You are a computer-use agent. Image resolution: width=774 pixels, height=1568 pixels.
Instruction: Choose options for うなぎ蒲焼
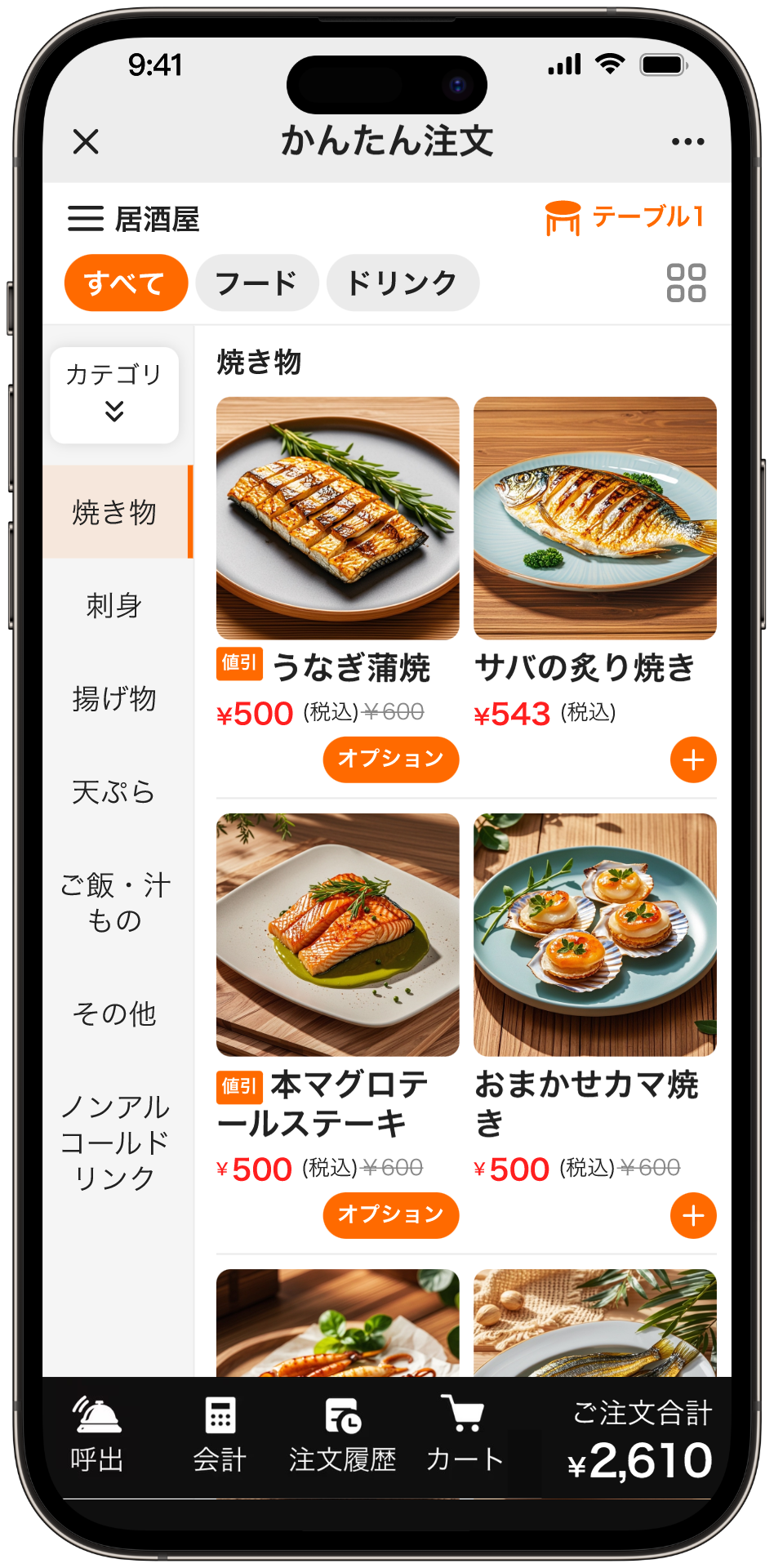(x=391, y=759)
